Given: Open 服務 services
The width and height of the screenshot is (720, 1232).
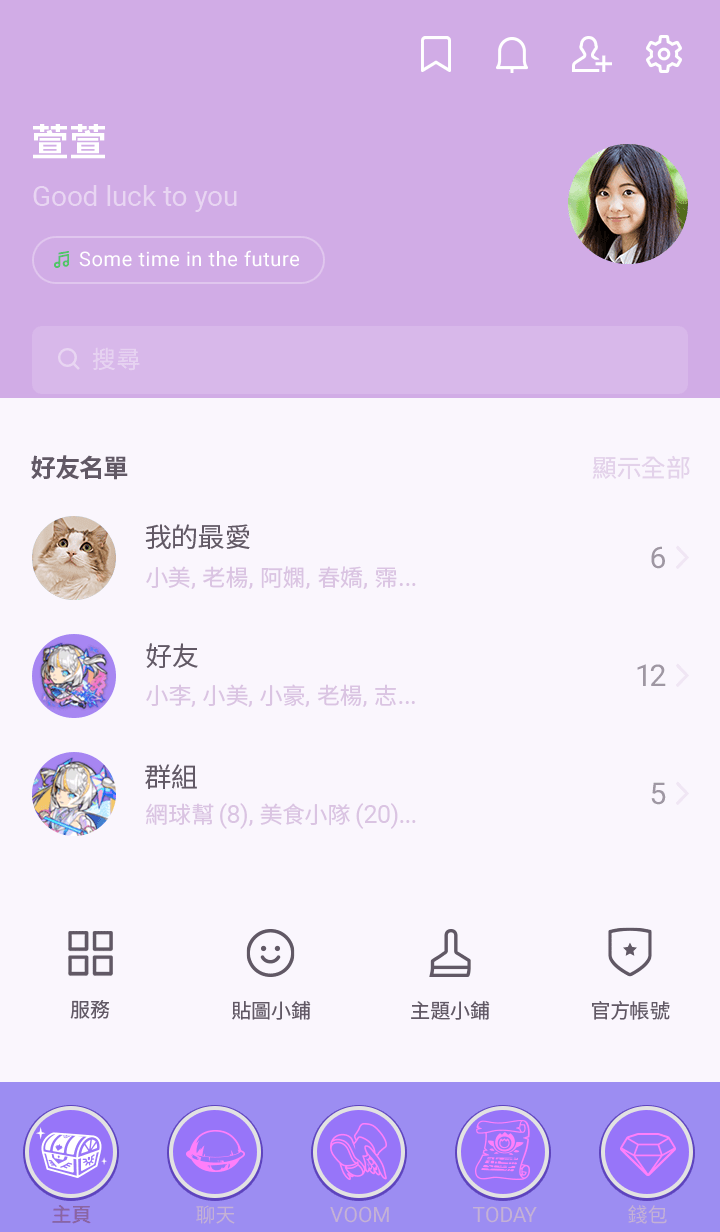Looking at the screenshot, I should (x=90, y=974).
